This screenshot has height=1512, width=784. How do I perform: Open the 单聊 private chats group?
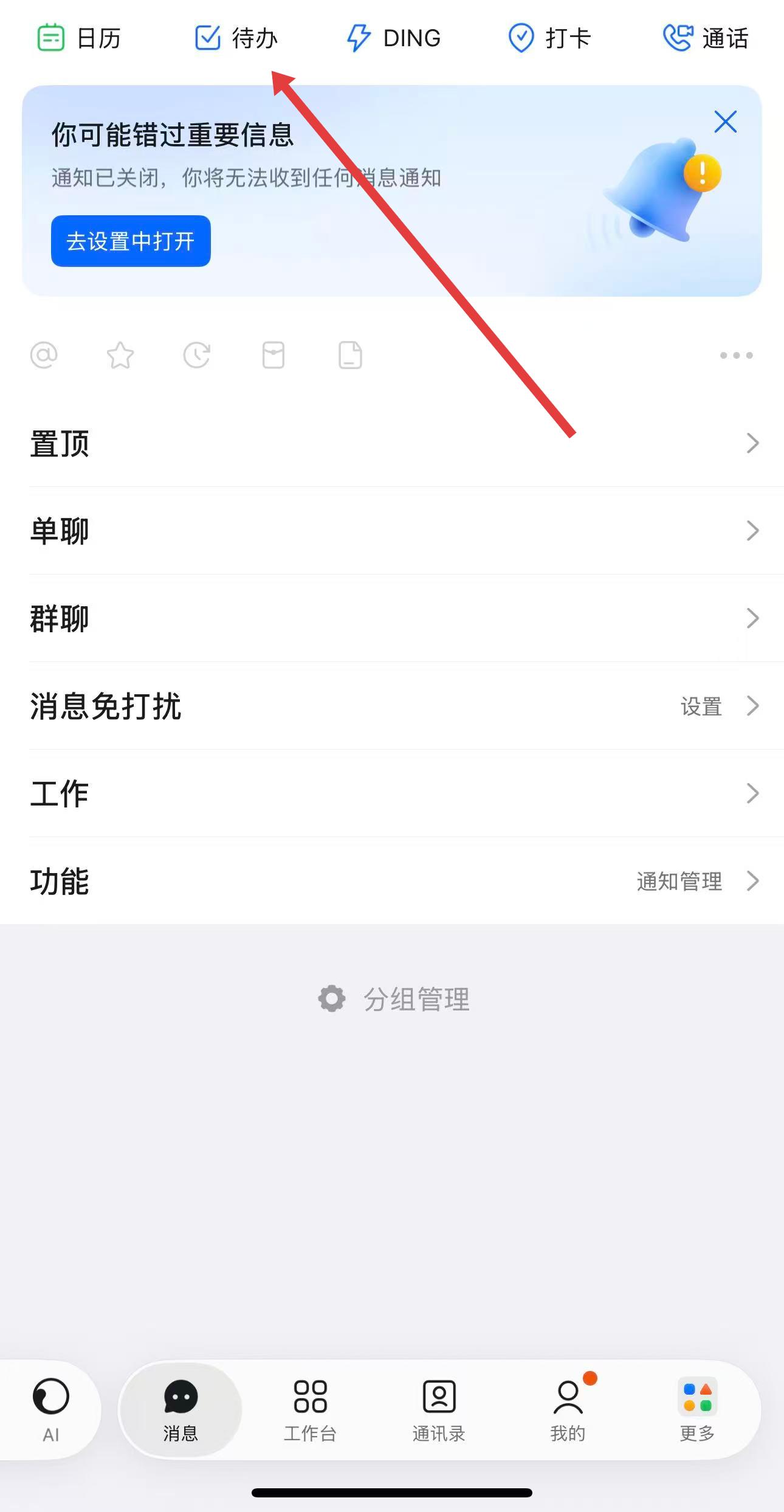392,531
